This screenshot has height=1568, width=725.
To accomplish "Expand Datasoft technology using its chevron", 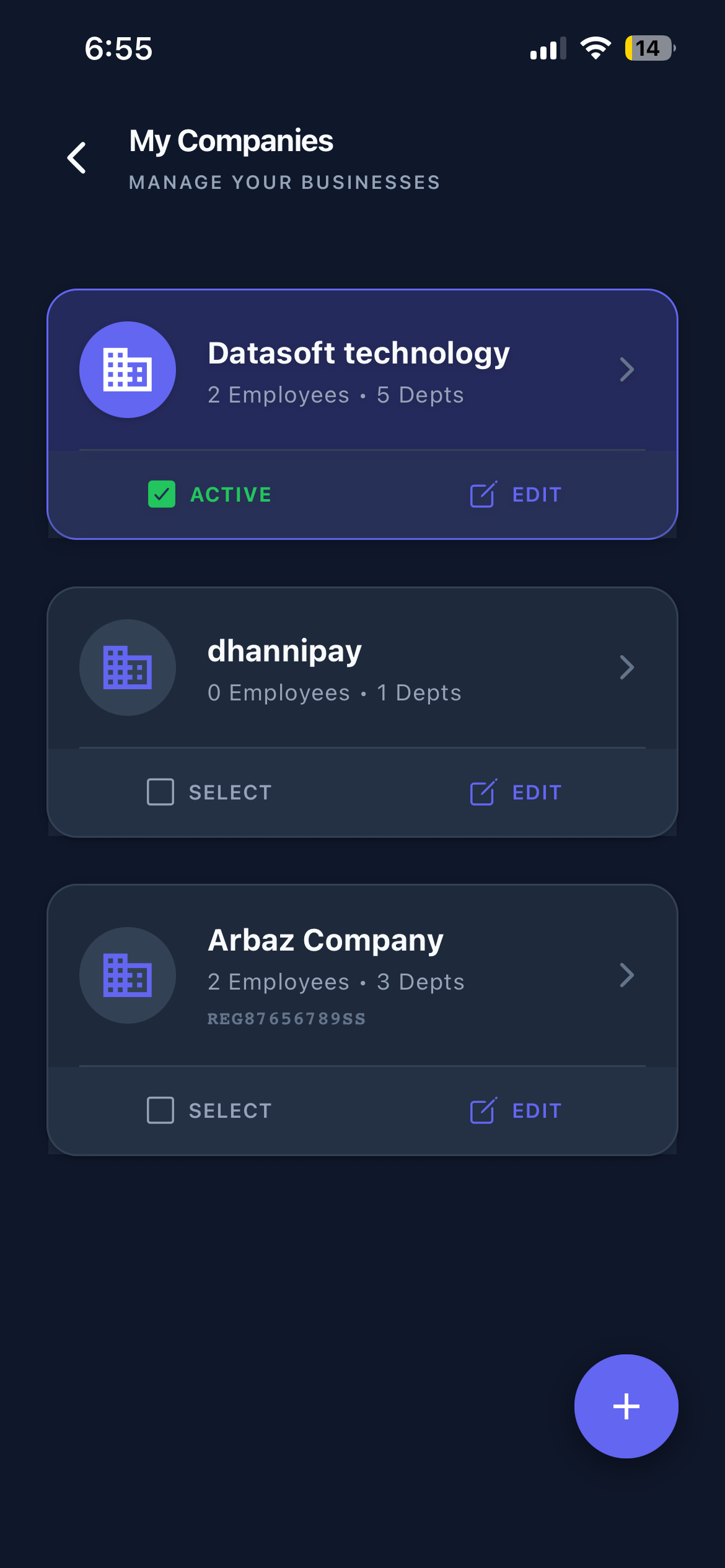I will 627,369.
